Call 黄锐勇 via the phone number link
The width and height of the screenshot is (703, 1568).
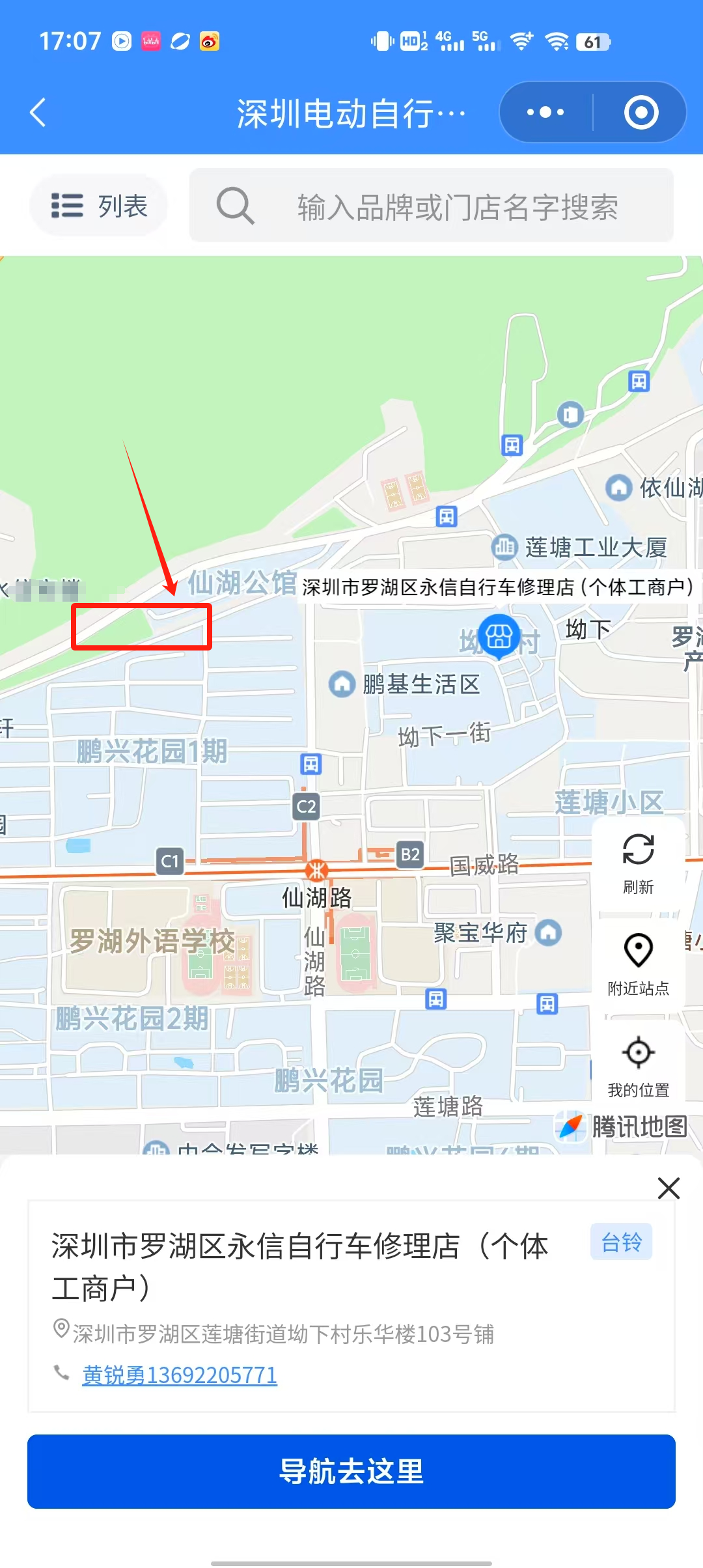(x=180, y=1375)
